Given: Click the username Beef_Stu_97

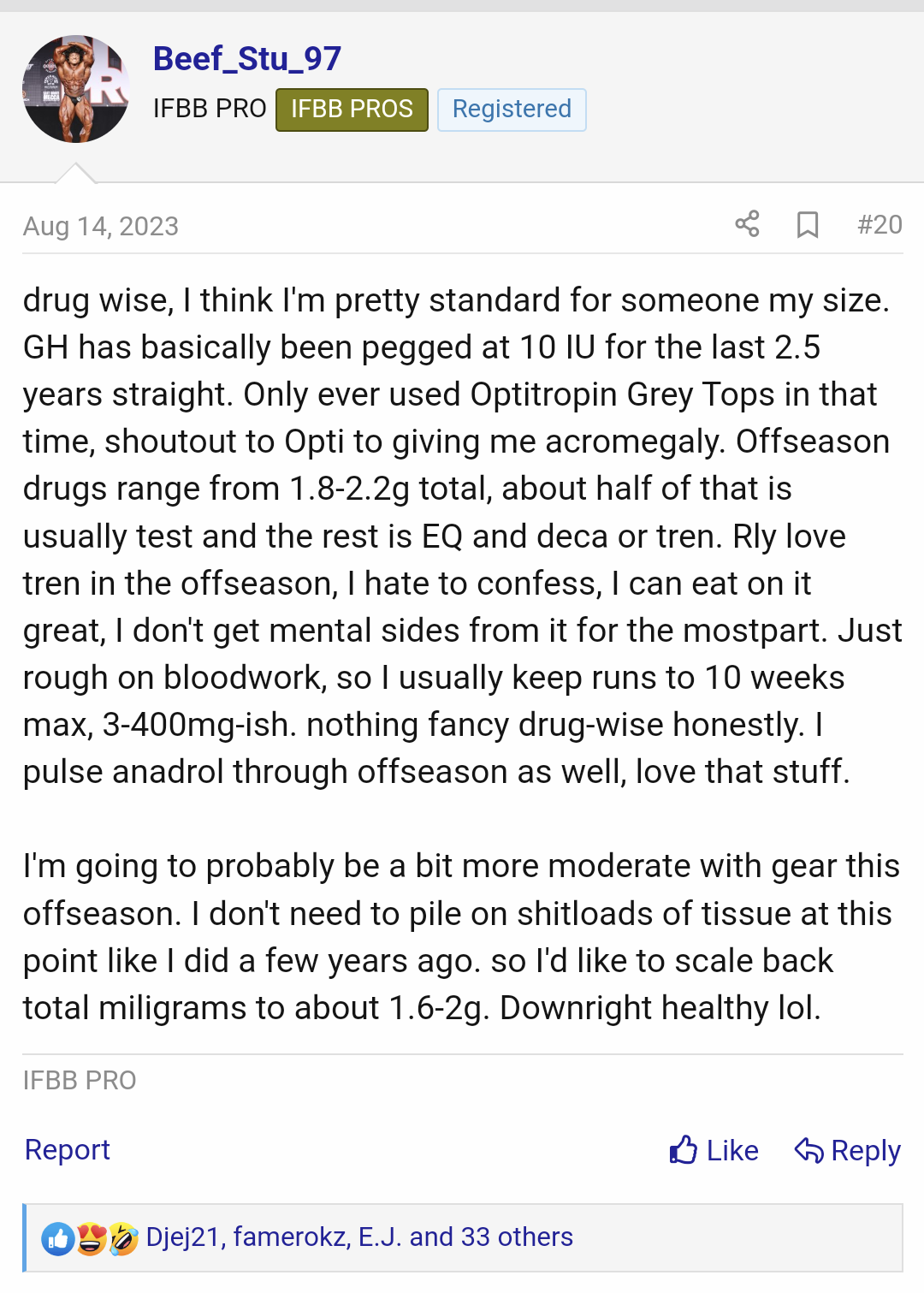Looking at the screenshot, I should click(246, 58).
